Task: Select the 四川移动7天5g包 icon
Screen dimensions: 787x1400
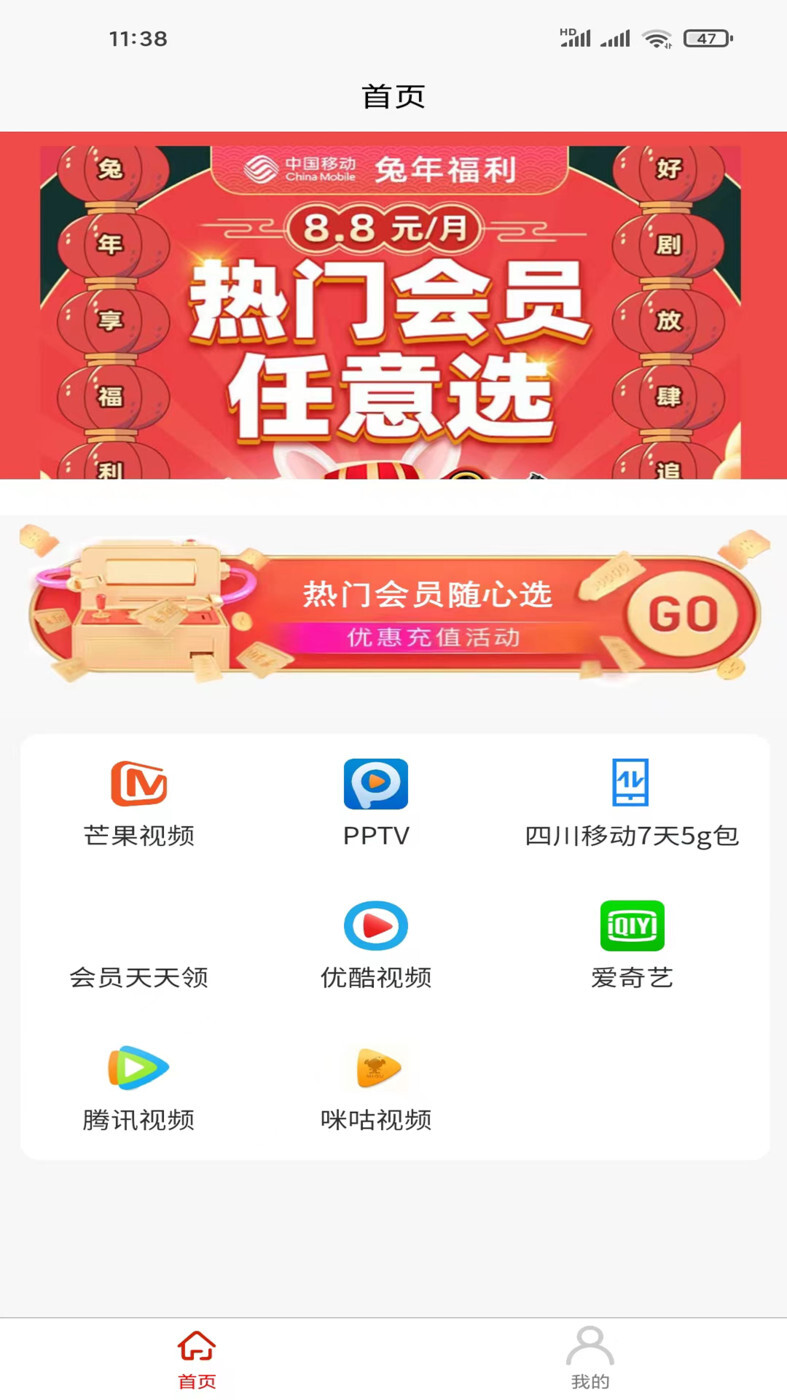Action: click(631, 783)
